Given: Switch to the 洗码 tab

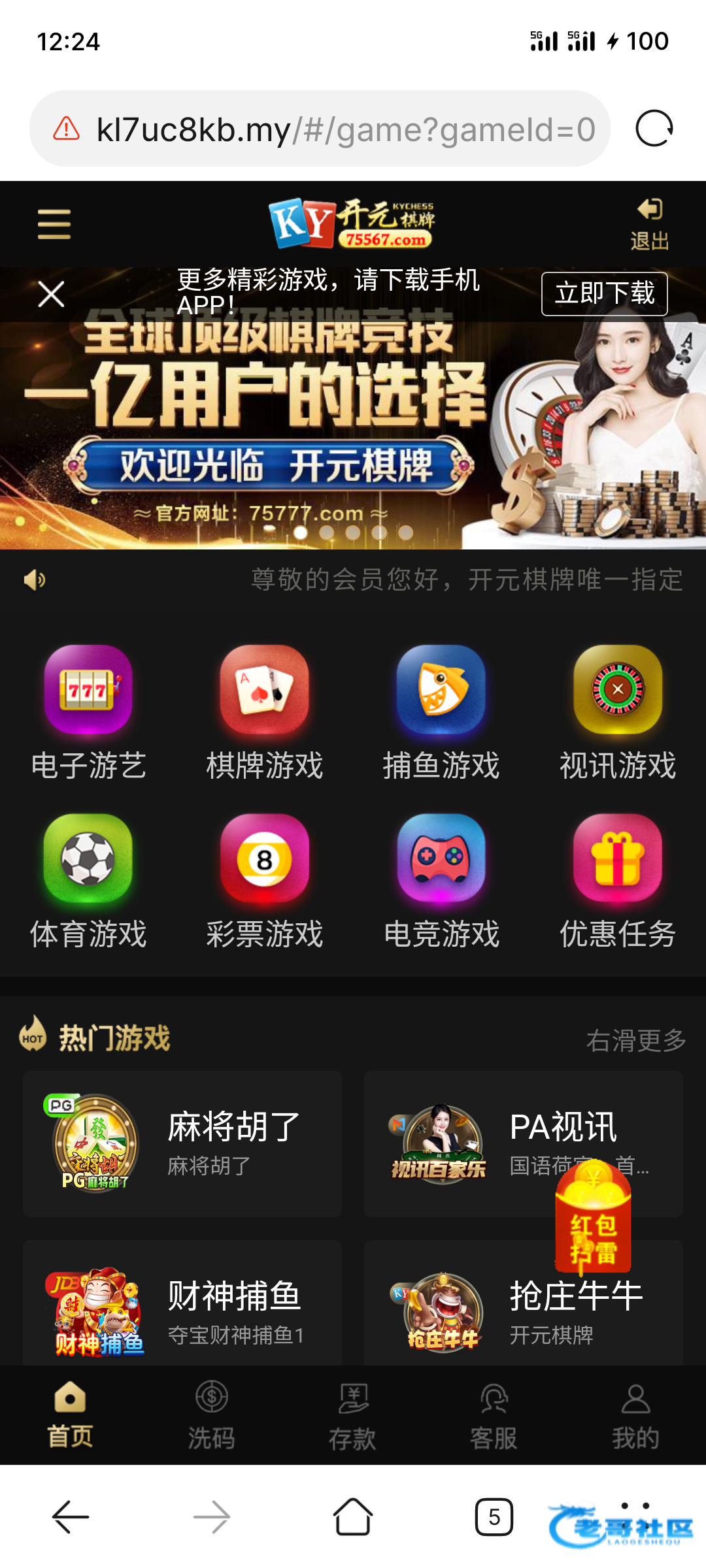Looking at the screenshot, I should click(x=211, y=1415).
